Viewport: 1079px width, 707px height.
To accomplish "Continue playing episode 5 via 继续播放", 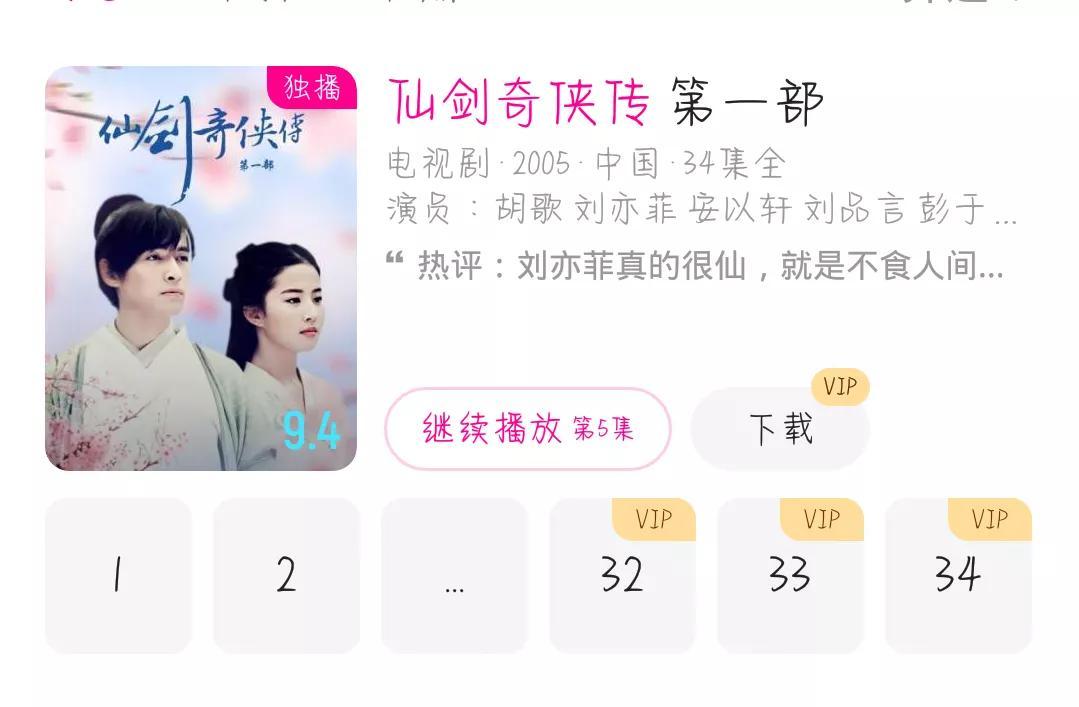I will pos(527,429).
